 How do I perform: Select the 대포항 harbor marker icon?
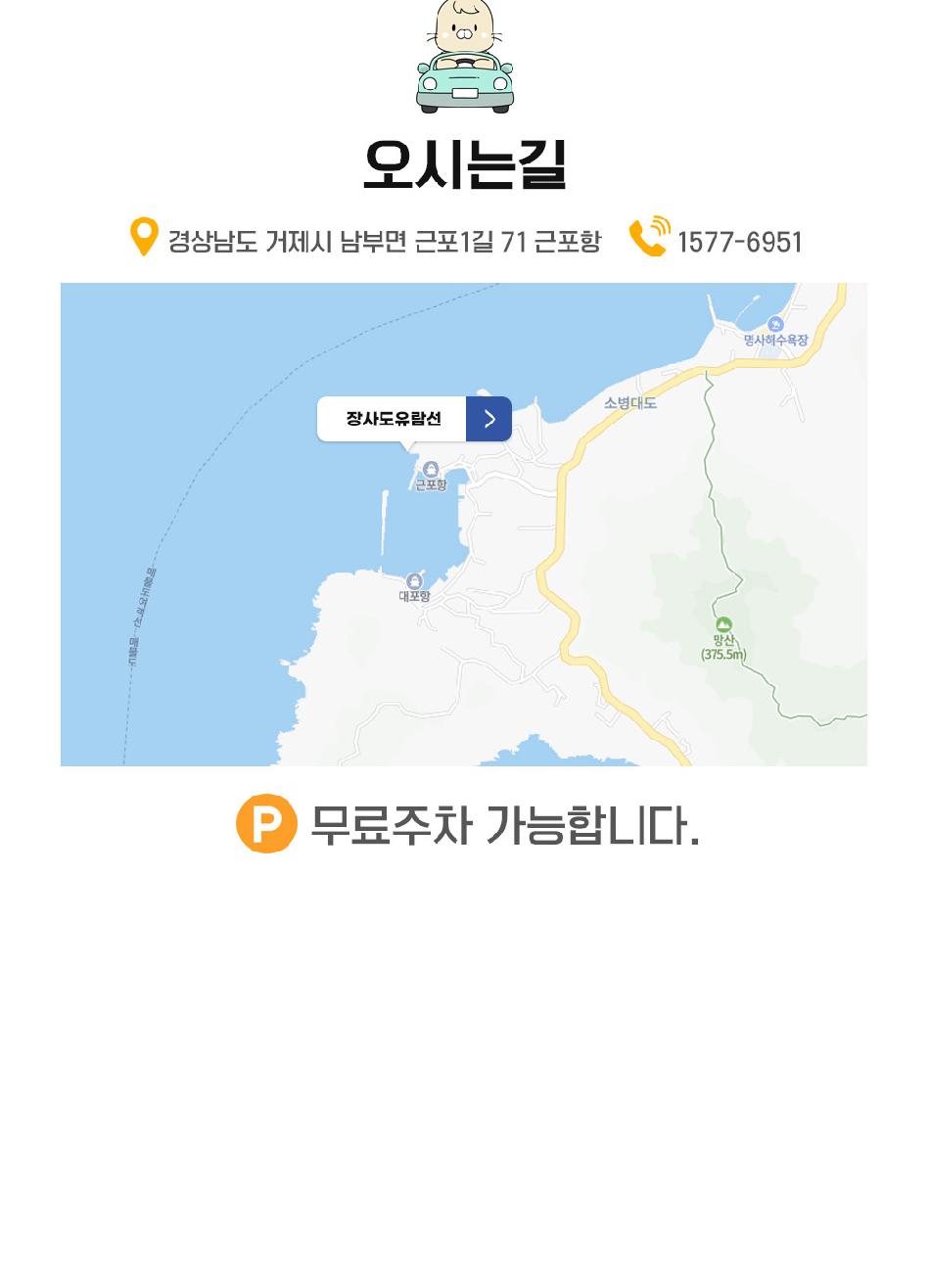point(415,579)
